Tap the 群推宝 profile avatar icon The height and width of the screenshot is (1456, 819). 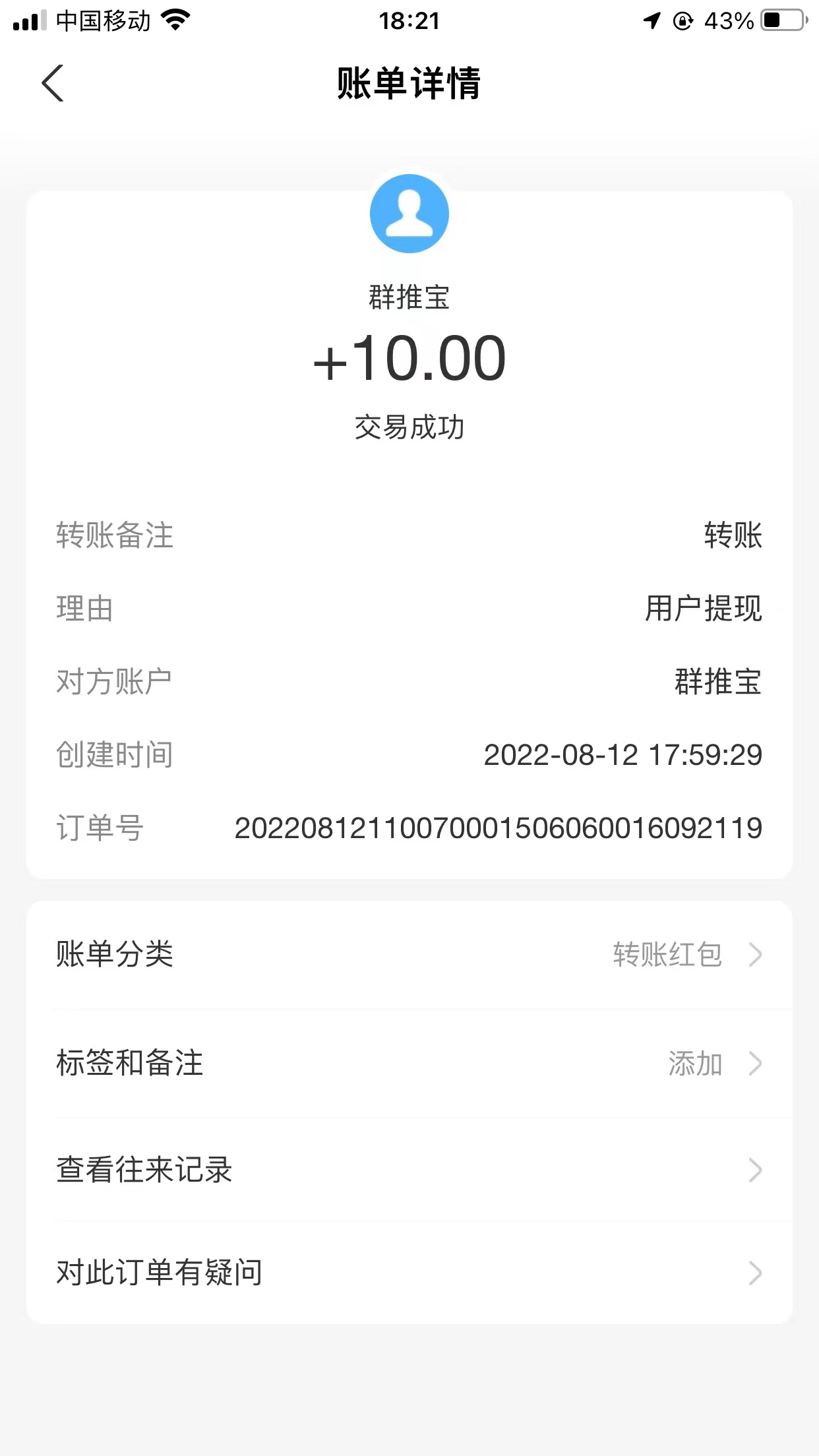[409, 213]
